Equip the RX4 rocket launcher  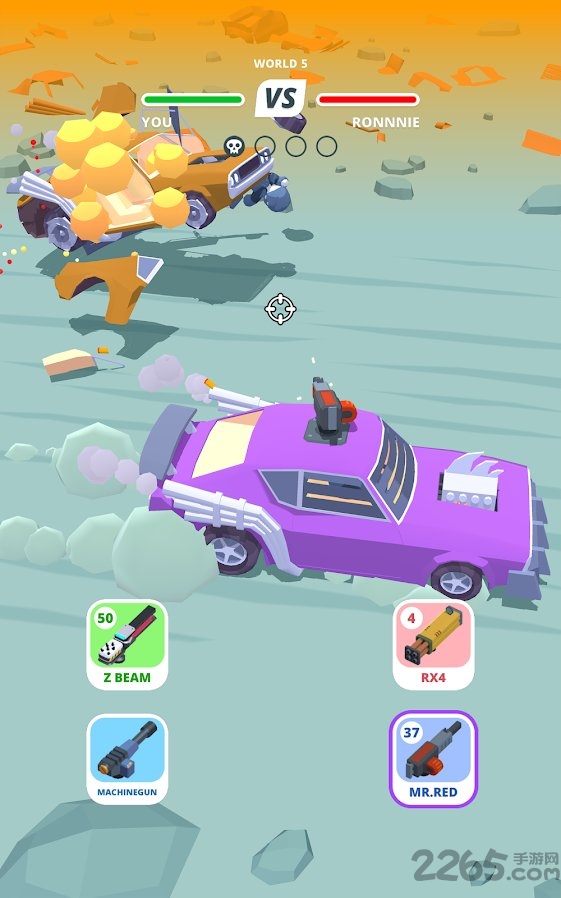(x=433, y=644)
